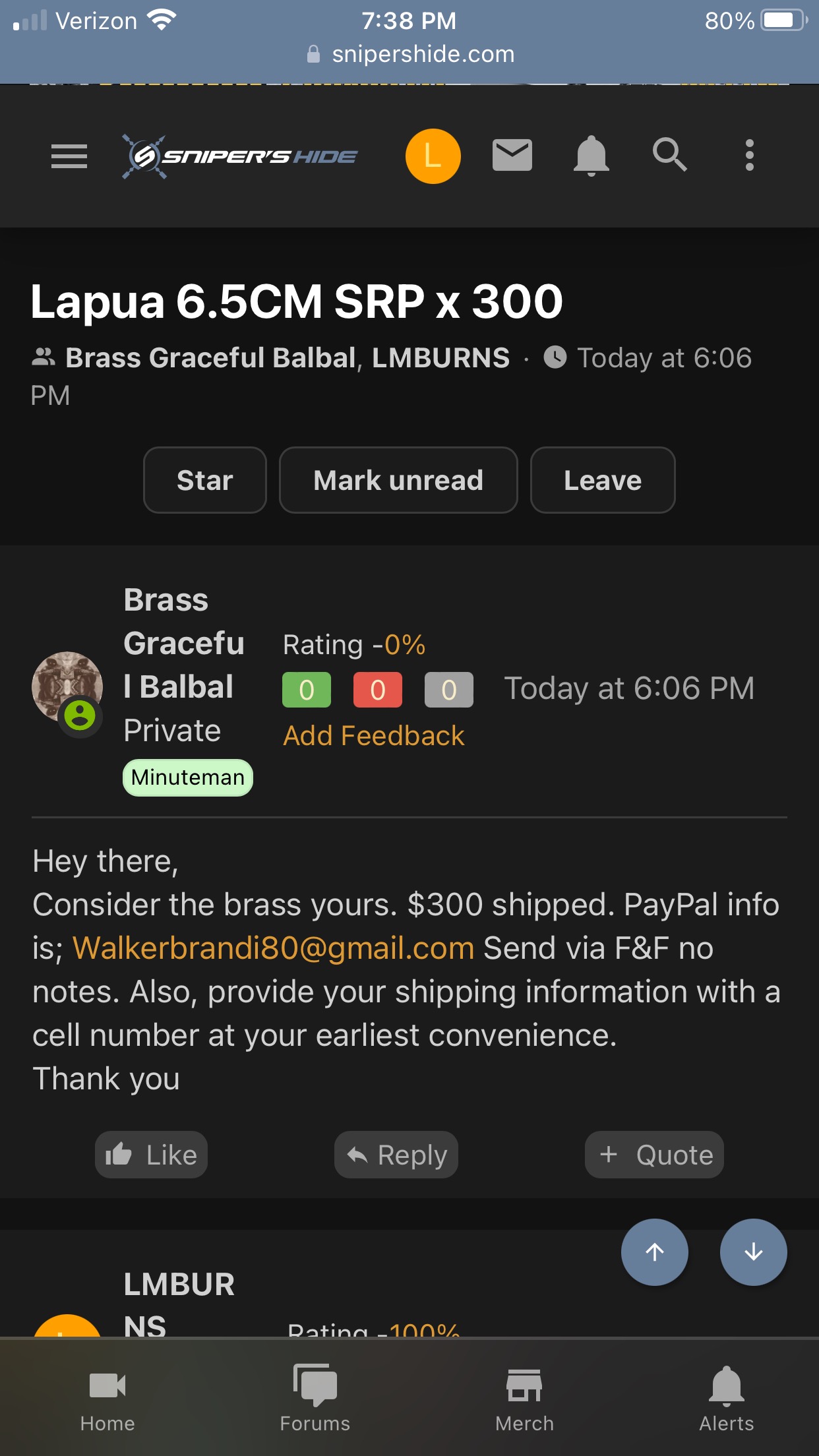Viewport: 819px width, 1456px height.
Task: Open the search magnifier
Action: [x=670, y=156]
